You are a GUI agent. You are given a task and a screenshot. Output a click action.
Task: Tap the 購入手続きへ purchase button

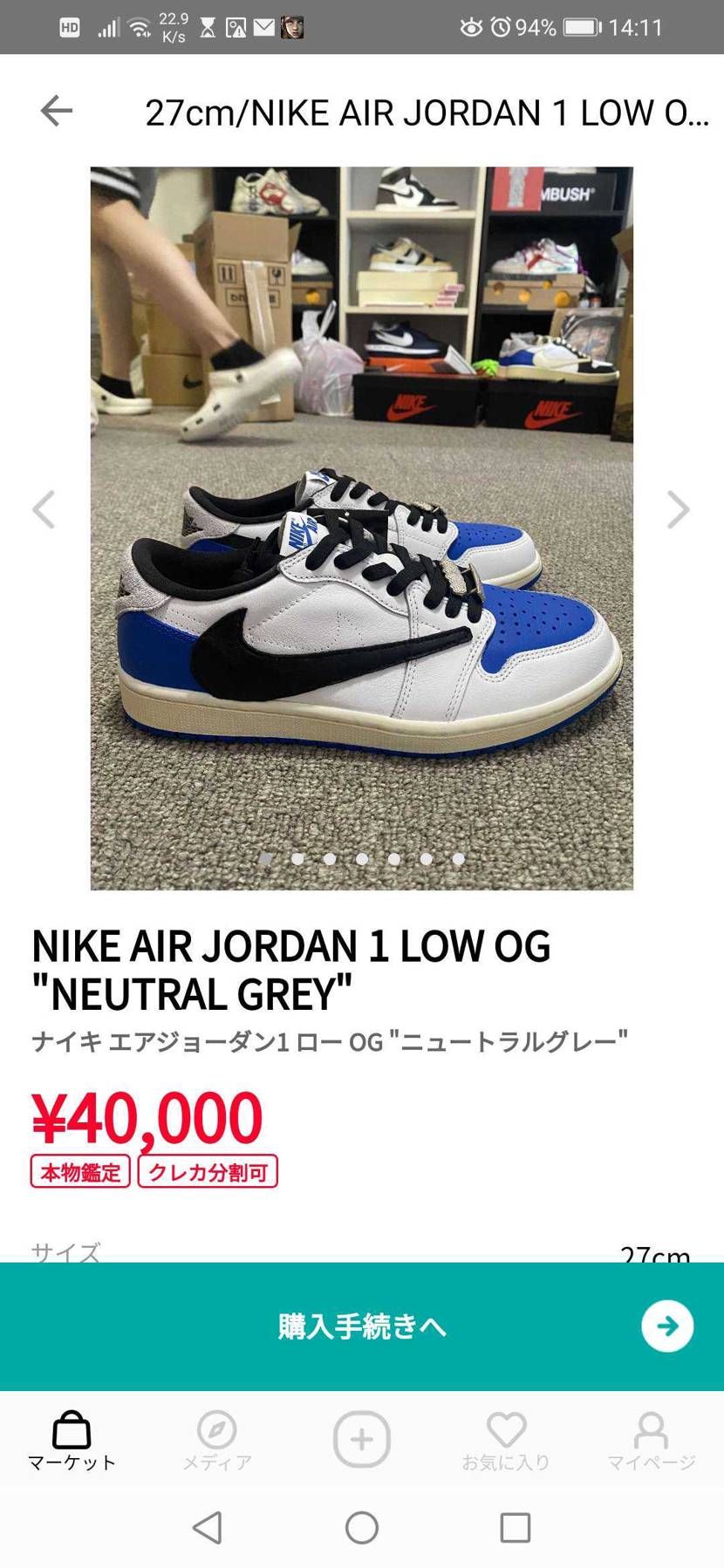tap(361, 1326)
